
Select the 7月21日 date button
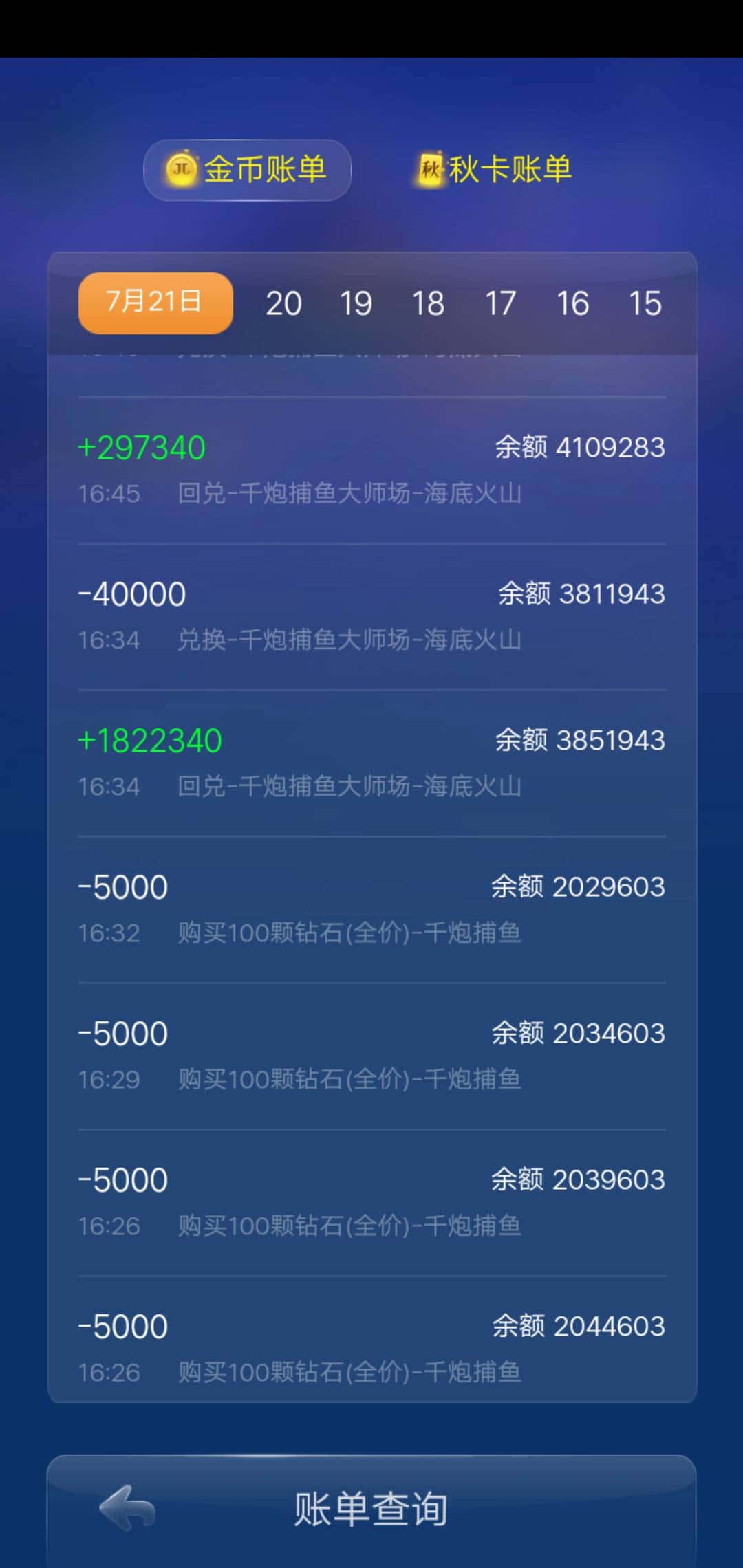click(153, 303)
